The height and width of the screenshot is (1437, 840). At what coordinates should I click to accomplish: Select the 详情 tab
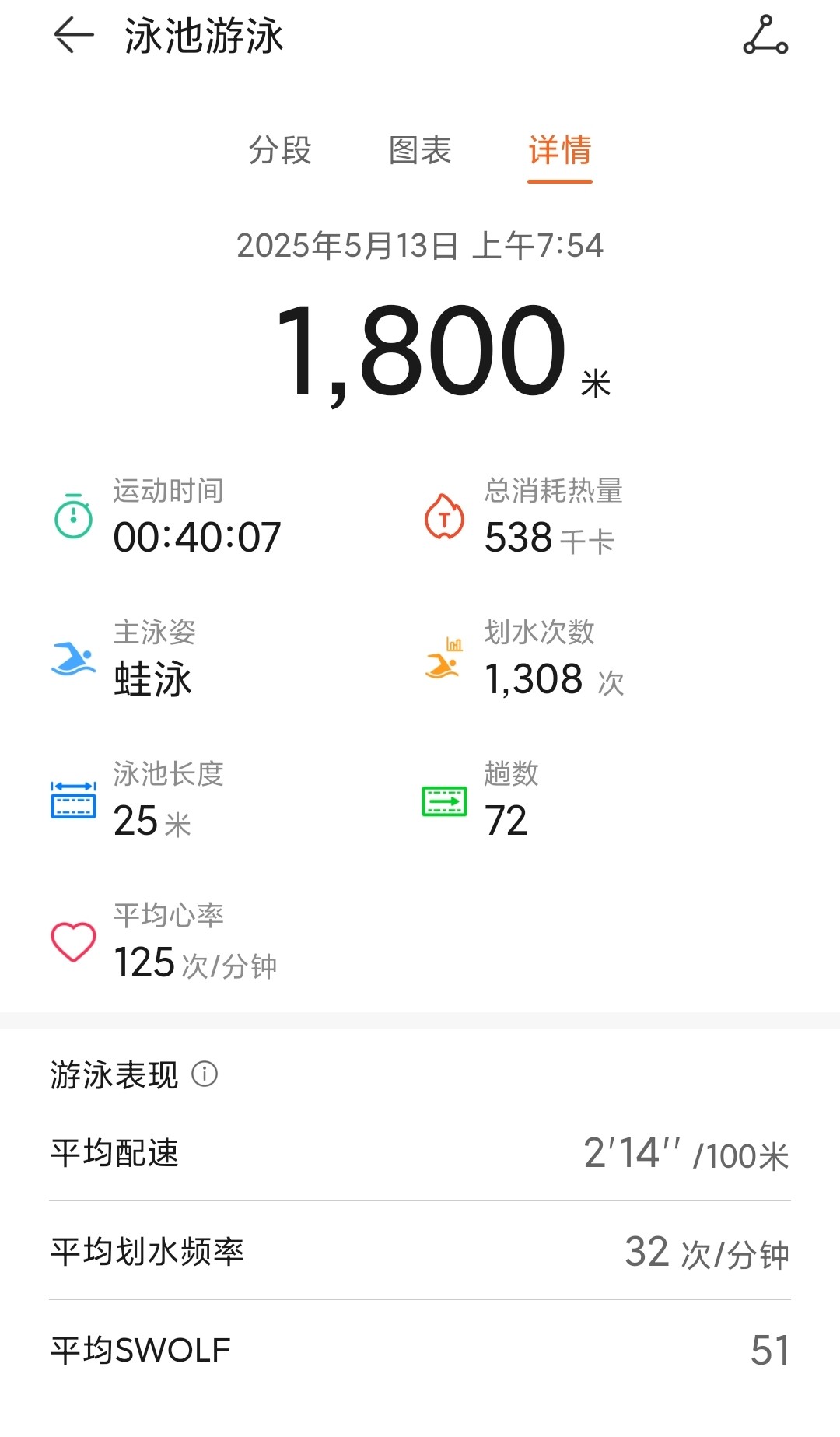[560, 150]
